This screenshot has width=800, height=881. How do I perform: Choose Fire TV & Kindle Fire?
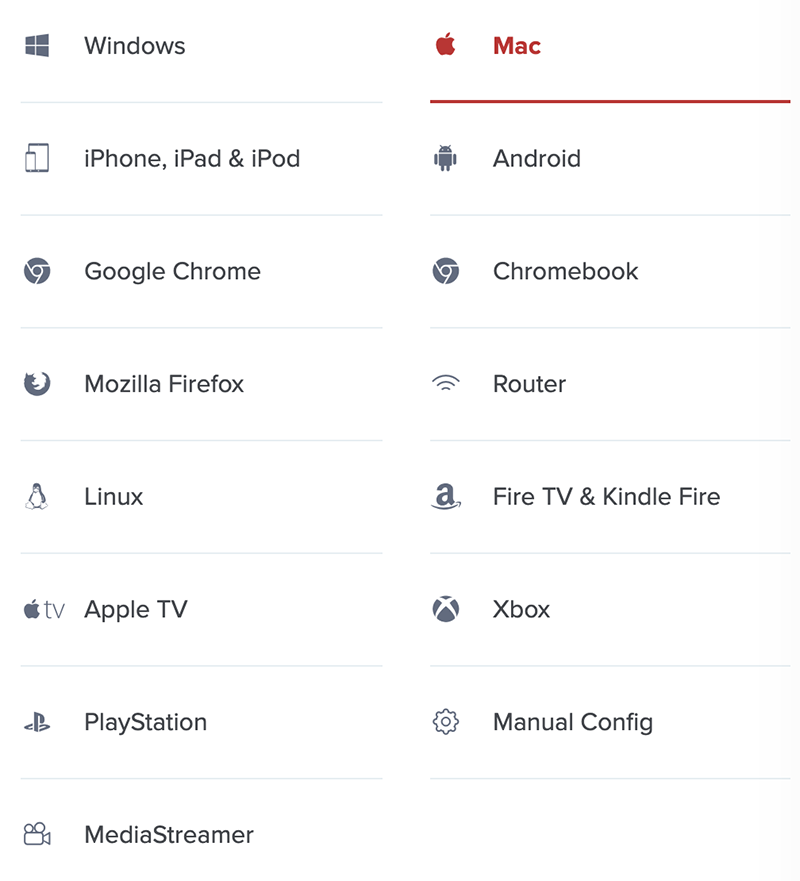606,497
